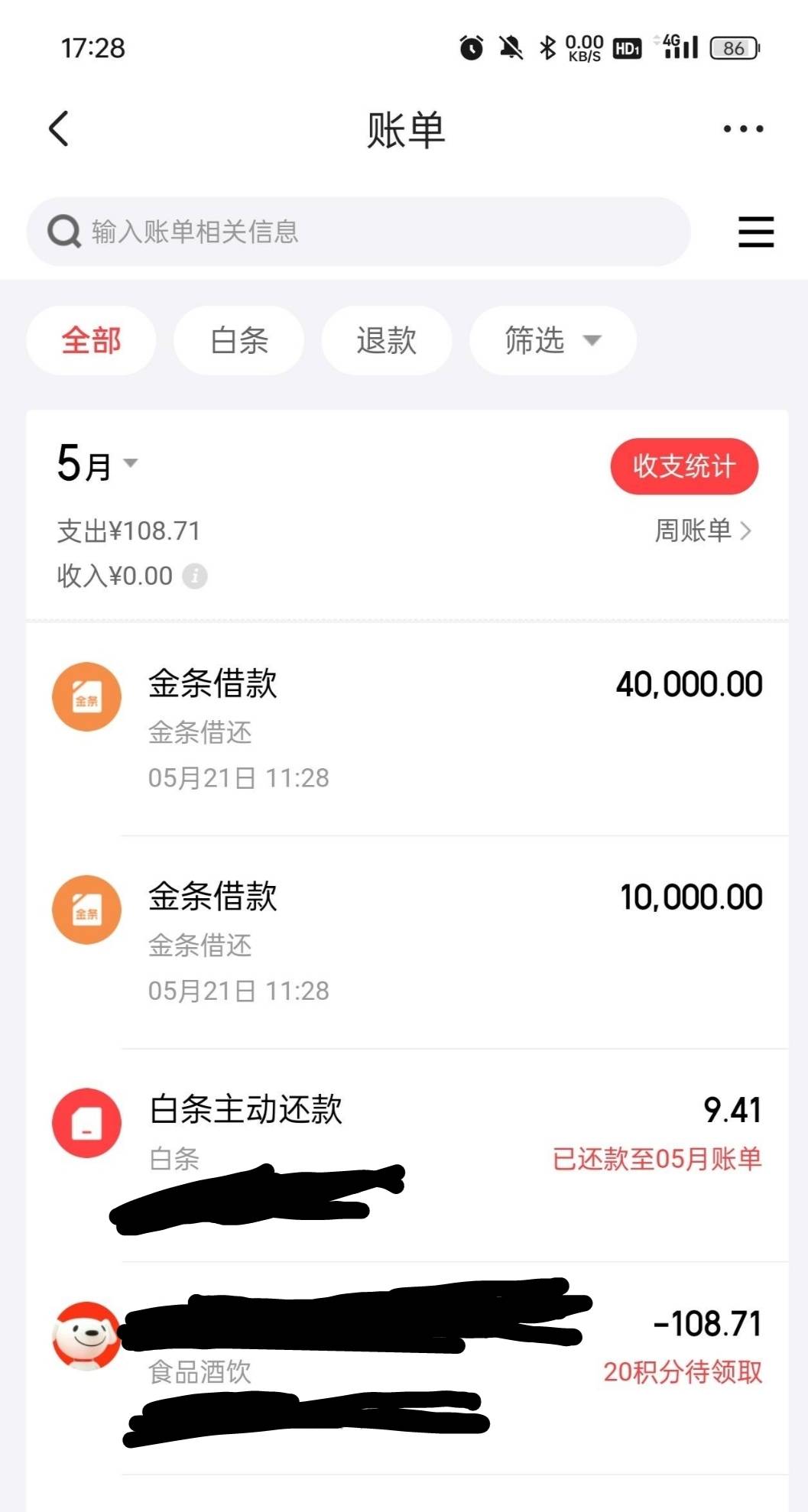Open the 白条主动还款 9.41 record
Viewport: 808px width, 1512px height.
point(407,1155)
